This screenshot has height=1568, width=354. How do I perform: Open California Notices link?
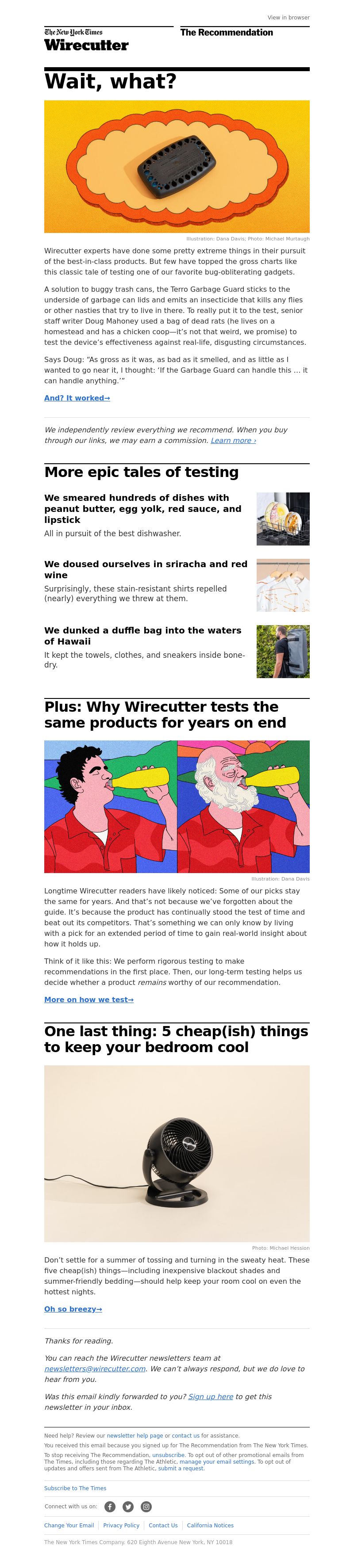(210, 1526)
